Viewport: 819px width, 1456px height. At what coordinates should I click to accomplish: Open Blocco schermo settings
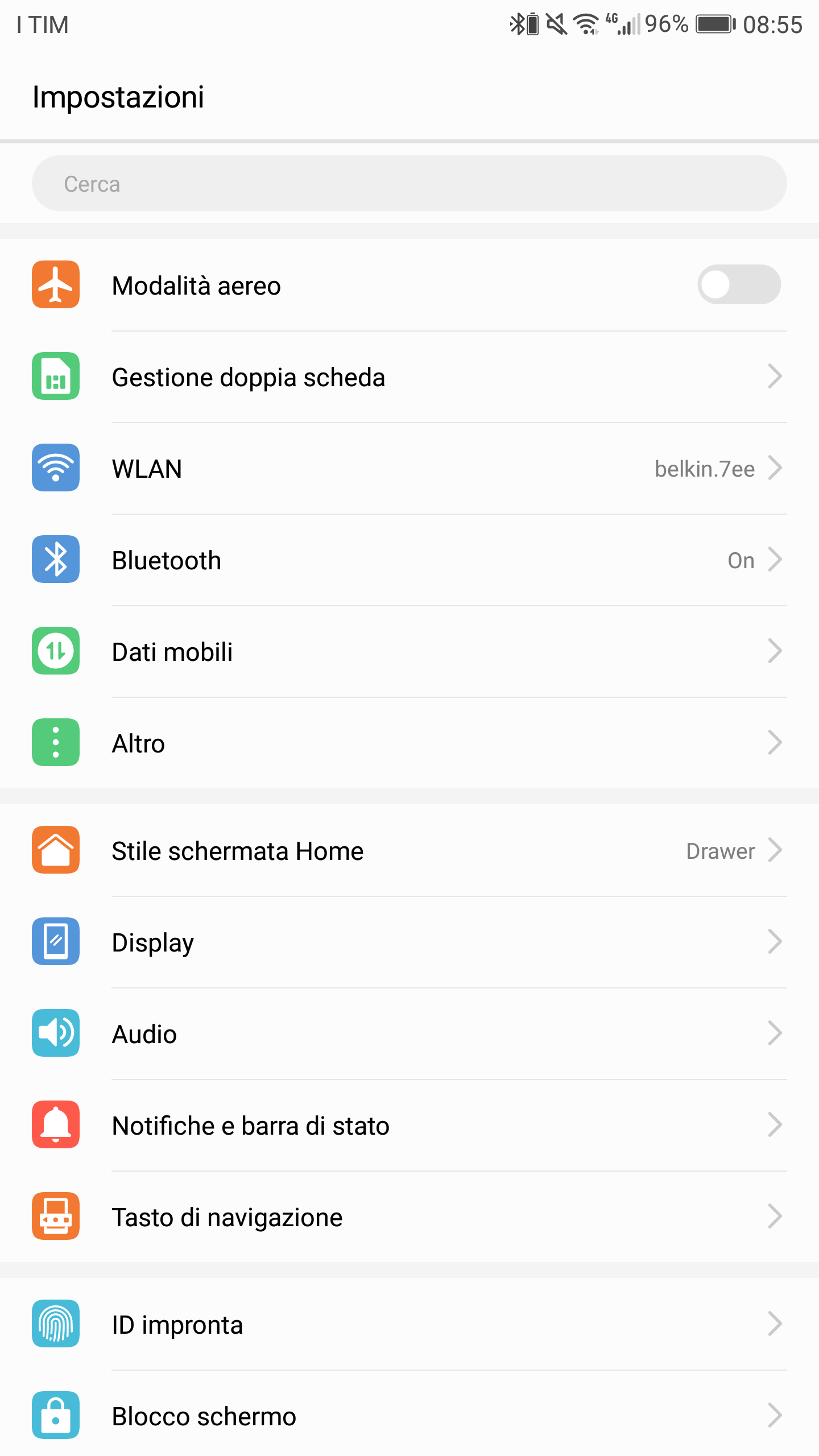[x=409, y=1416]
